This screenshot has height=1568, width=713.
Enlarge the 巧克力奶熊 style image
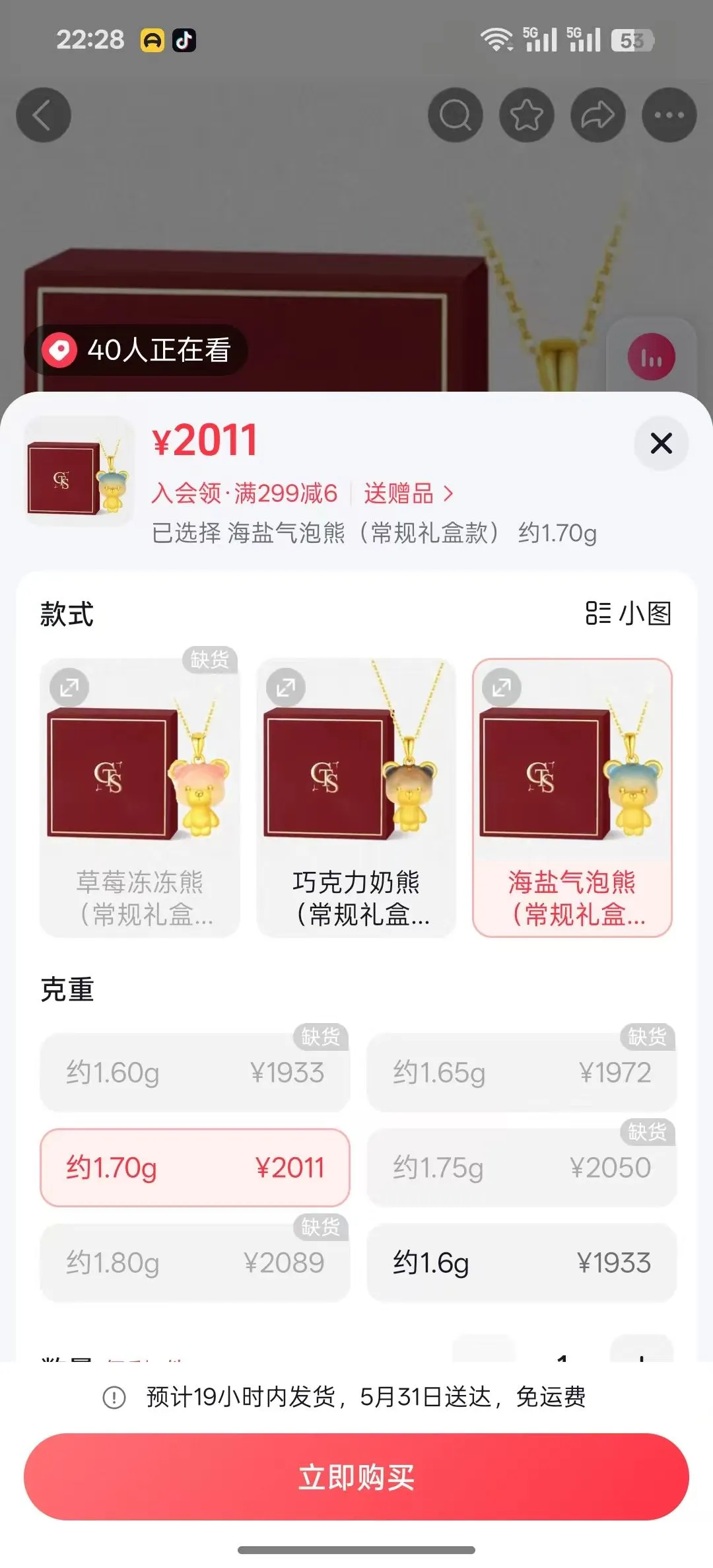tap(285, 688)
